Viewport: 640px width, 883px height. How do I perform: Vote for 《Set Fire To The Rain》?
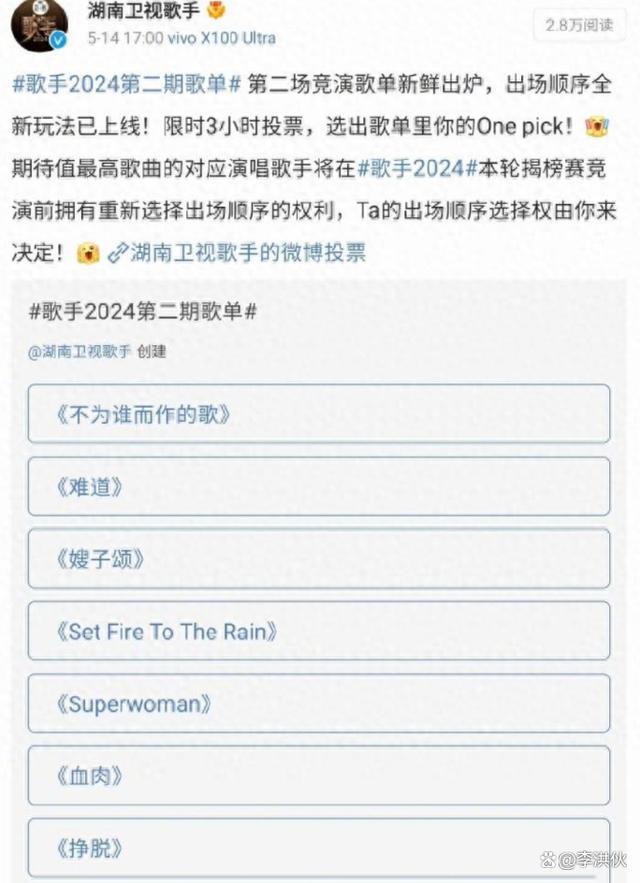click(x=319, y=631)
